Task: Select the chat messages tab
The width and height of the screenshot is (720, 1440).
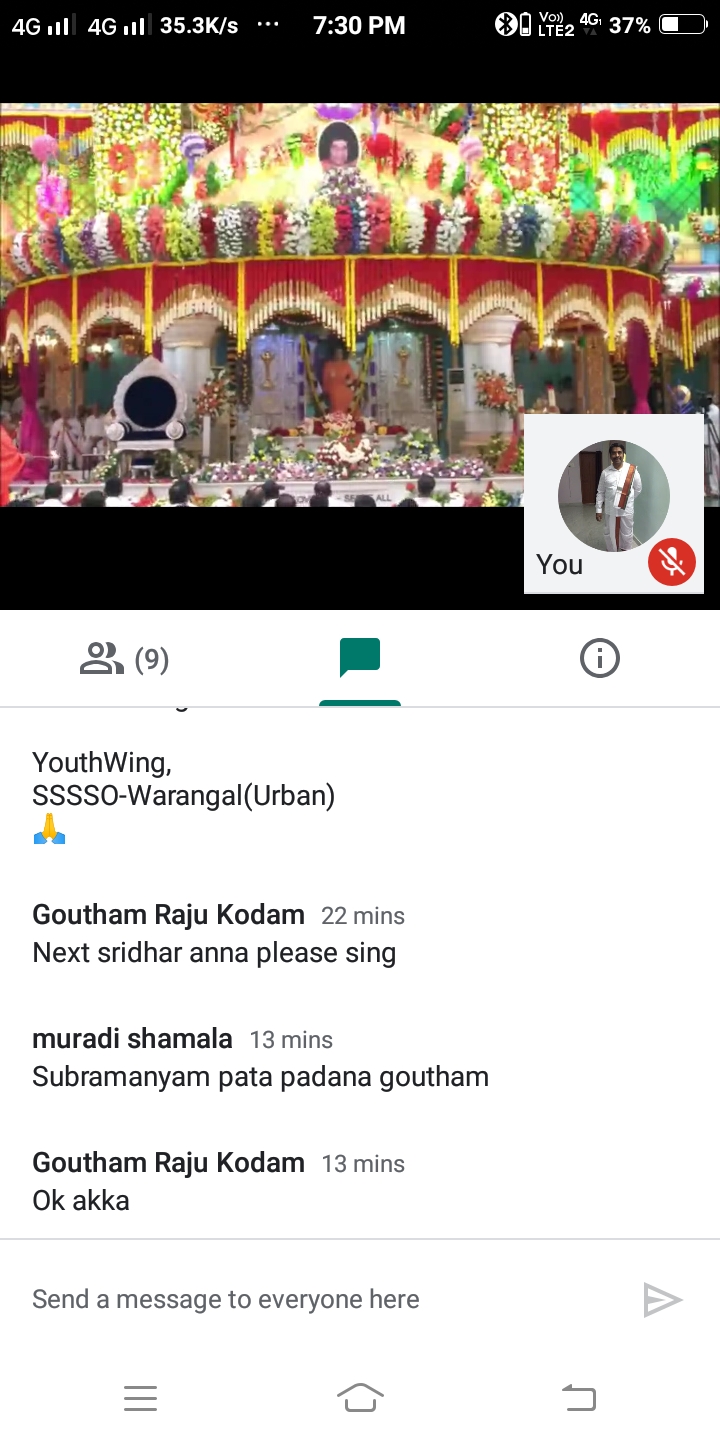Action: pyautogui.click(x=360, y=659)
